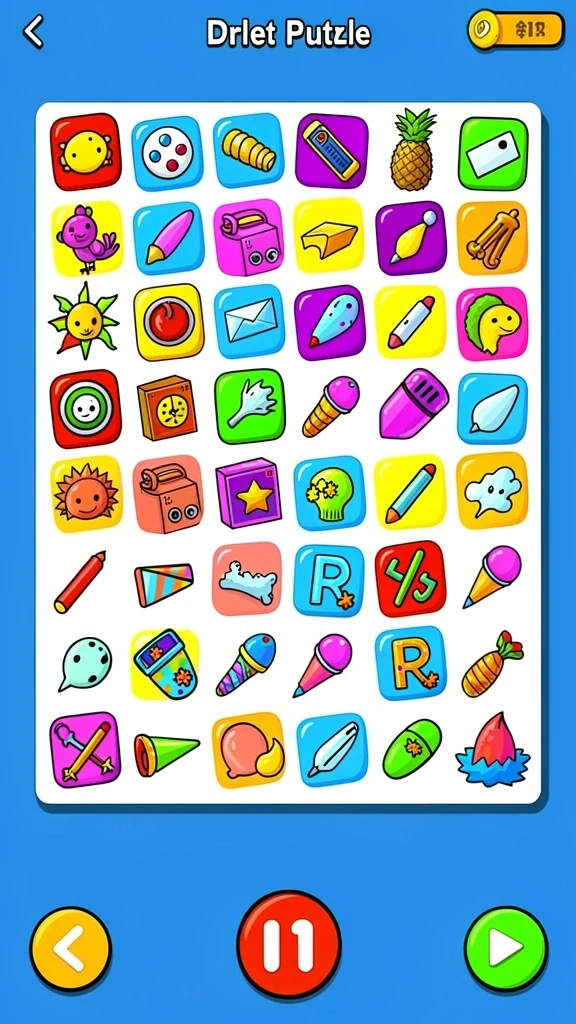This screenshot has height=1024, width=576.
Task: Open the coin balance counter
Action: (515, 30)
